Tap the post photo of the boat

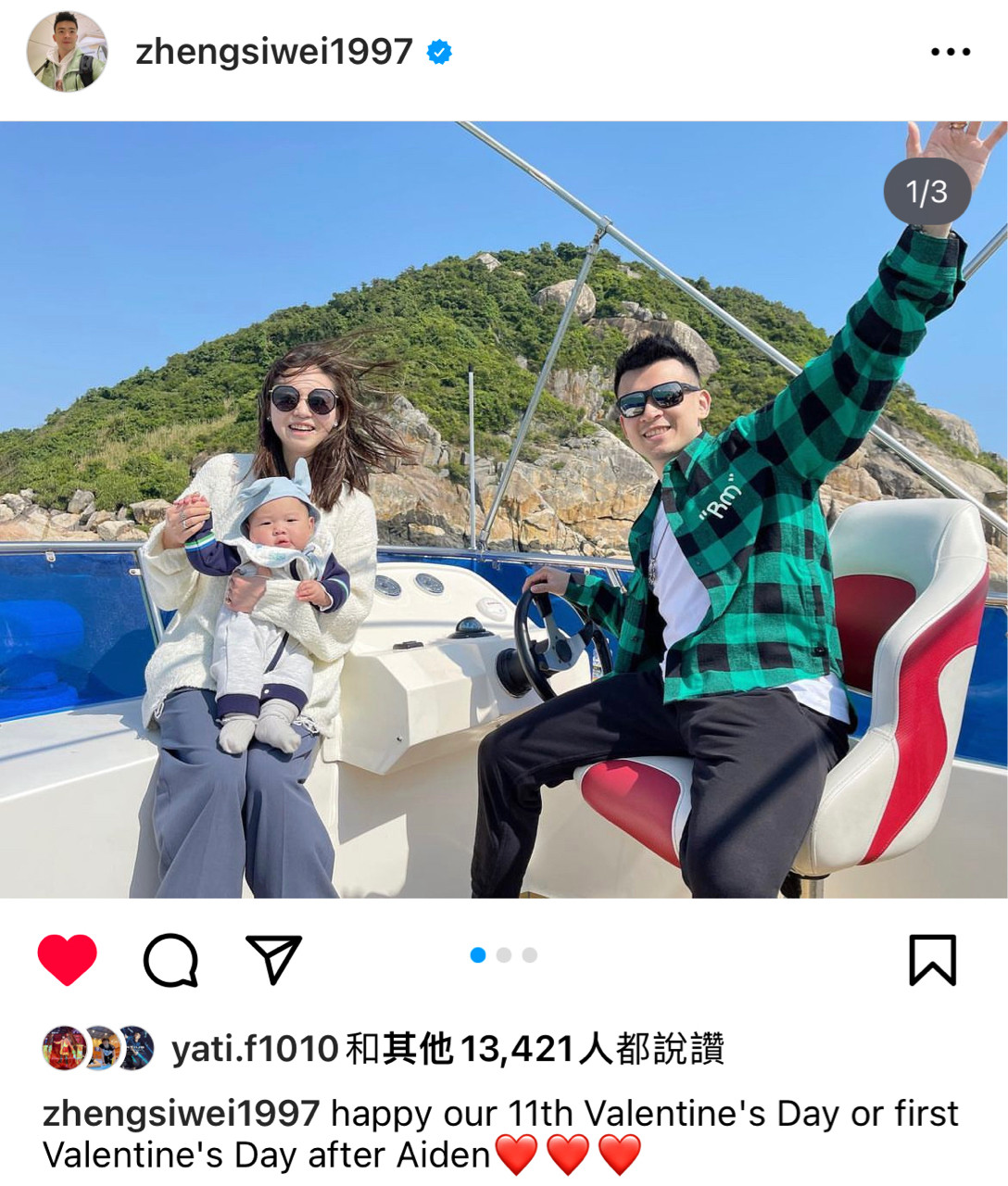point(504,510)
